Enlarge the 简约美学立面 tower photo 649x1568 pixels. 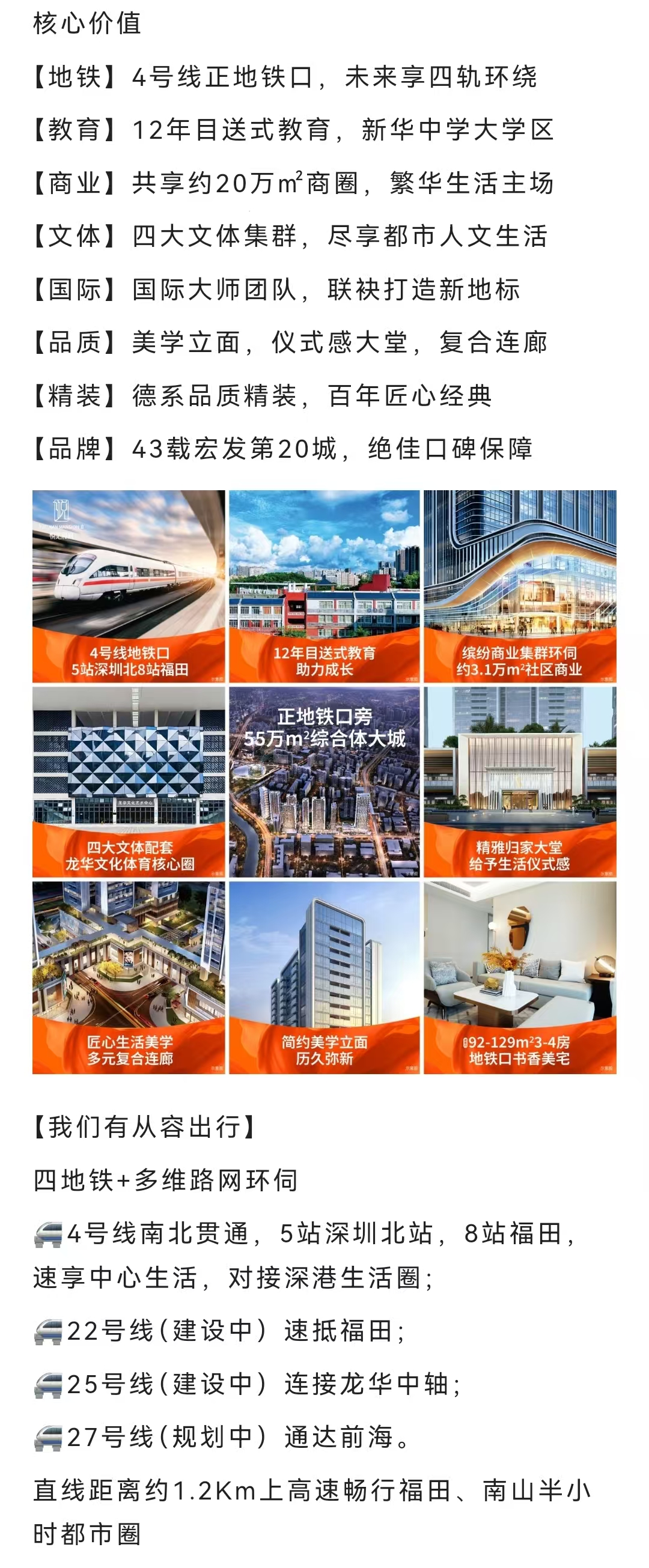(324, 977)
